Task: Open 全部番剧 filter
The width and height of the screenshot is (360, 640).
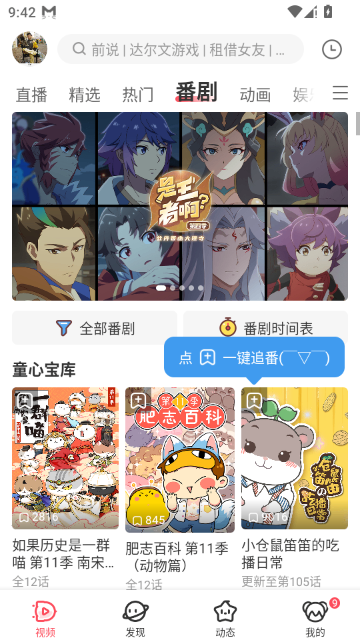Action: [94, 328]
